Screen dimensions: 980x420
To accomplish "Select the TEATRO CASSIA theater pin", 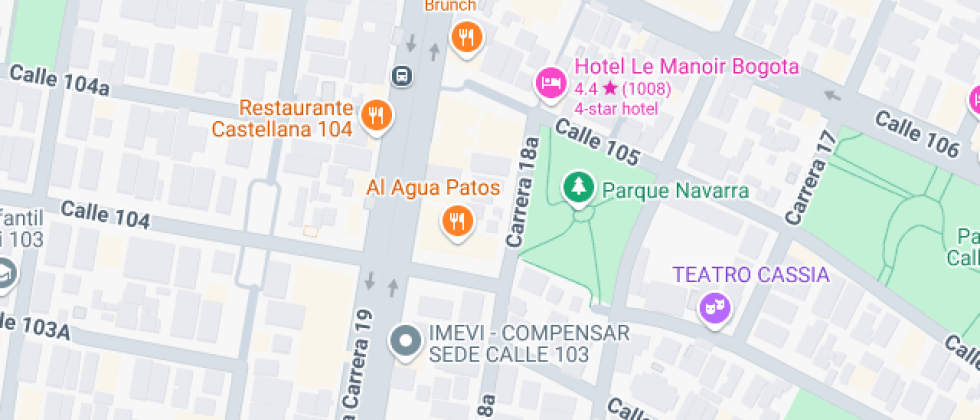I will [x=714, y=309].
